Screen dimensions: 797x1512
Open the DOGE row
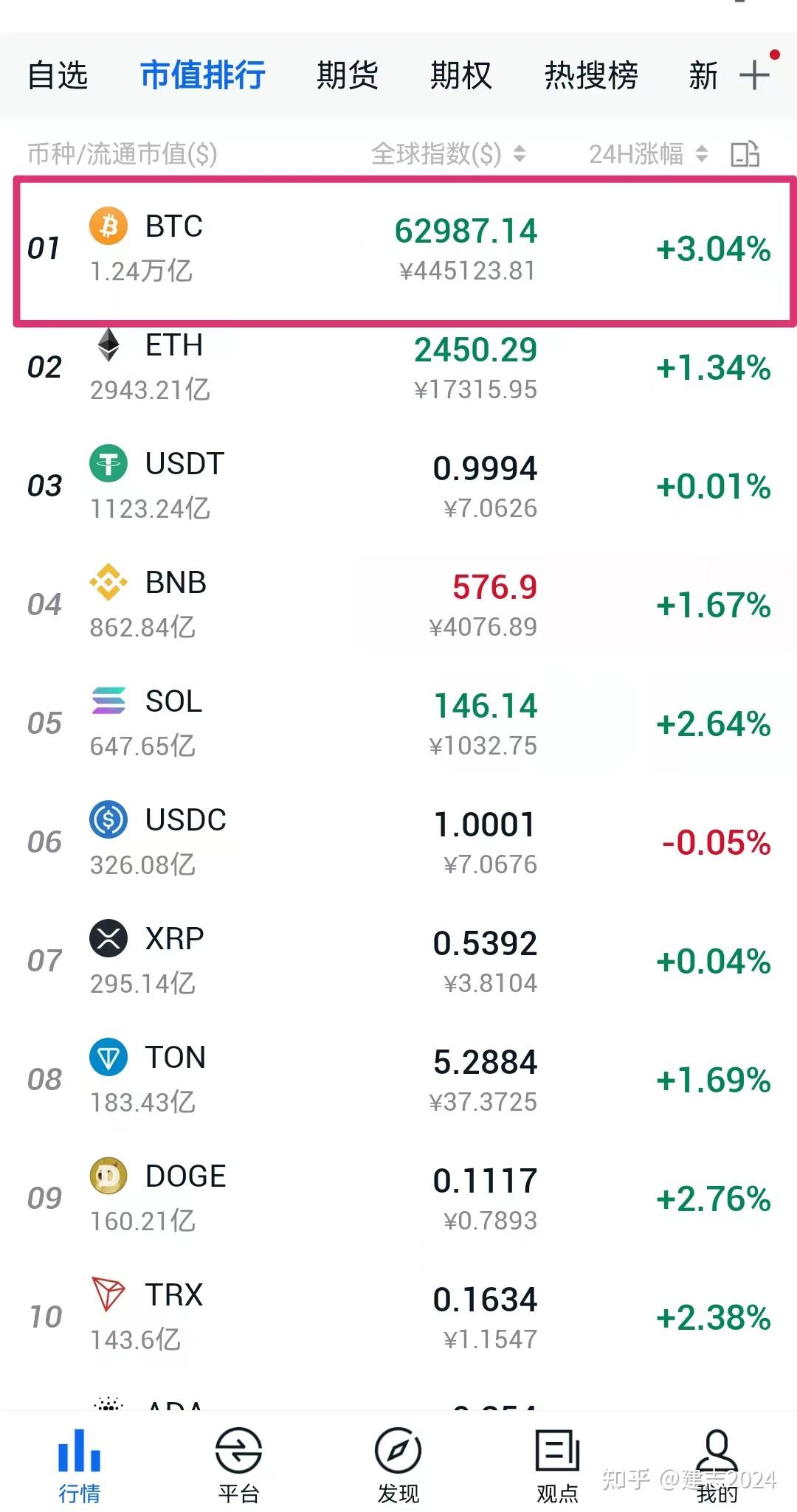[398, 1199]
